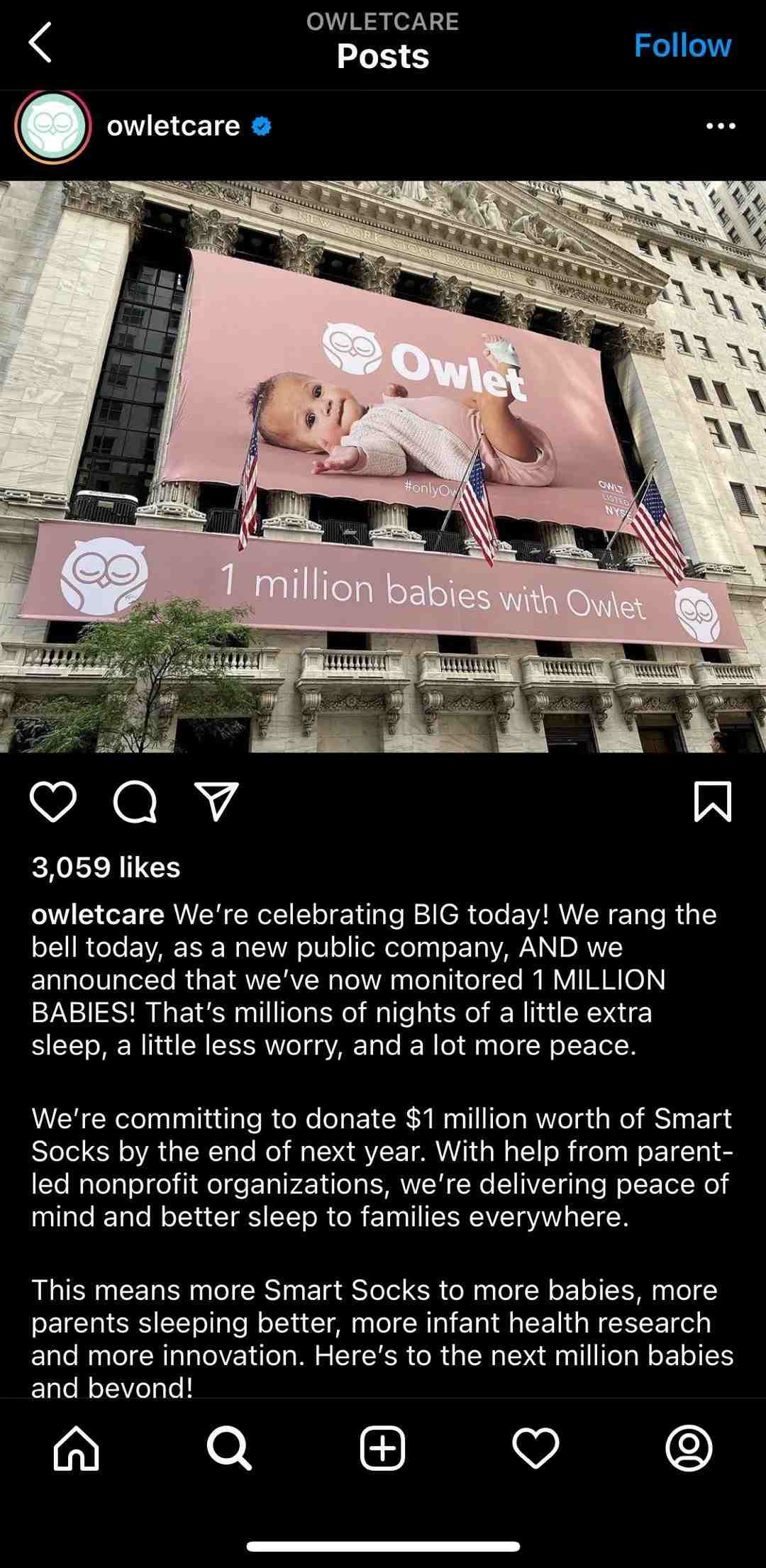Open the owletcare username in the post header
This screenshot has height=1568, width=766.
173,126
